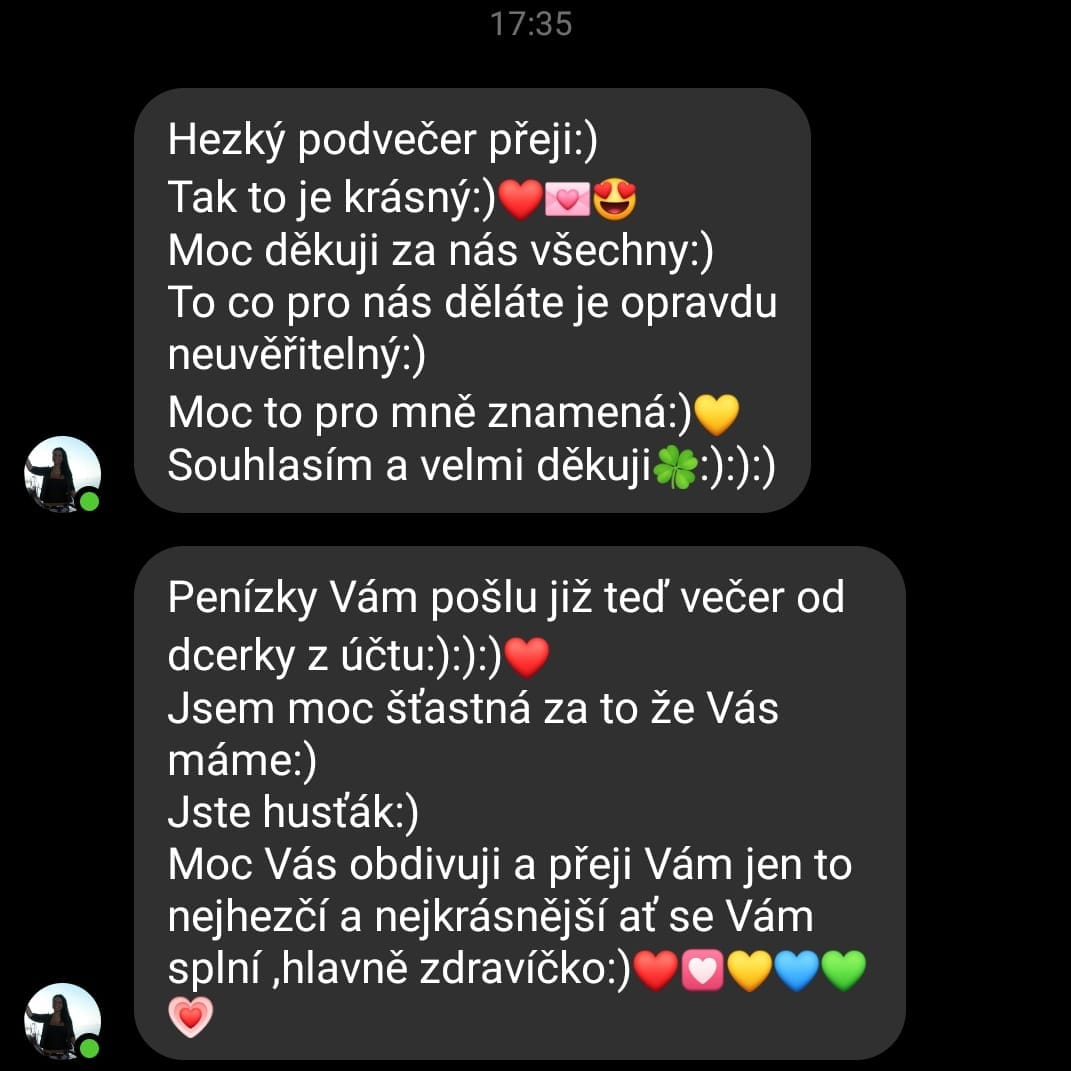Open sender's avatar beside the "Souhlasím a velmi děkuji" message
The height and width of the screenshot is (1071, 1071).
point(62,474)
